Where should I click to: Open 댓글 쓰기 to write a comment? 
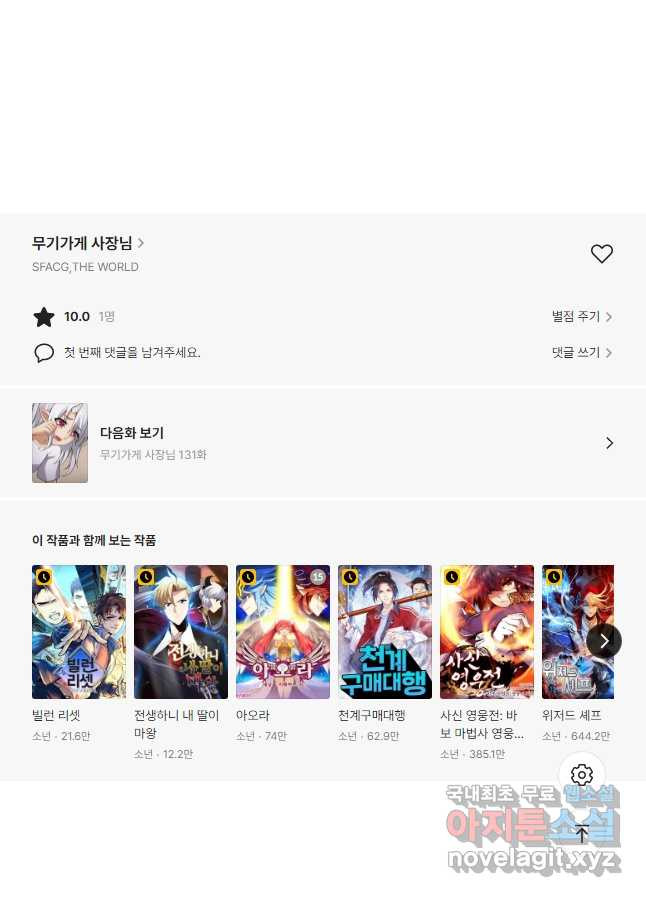pyautogui.click(x=581, y=353)
